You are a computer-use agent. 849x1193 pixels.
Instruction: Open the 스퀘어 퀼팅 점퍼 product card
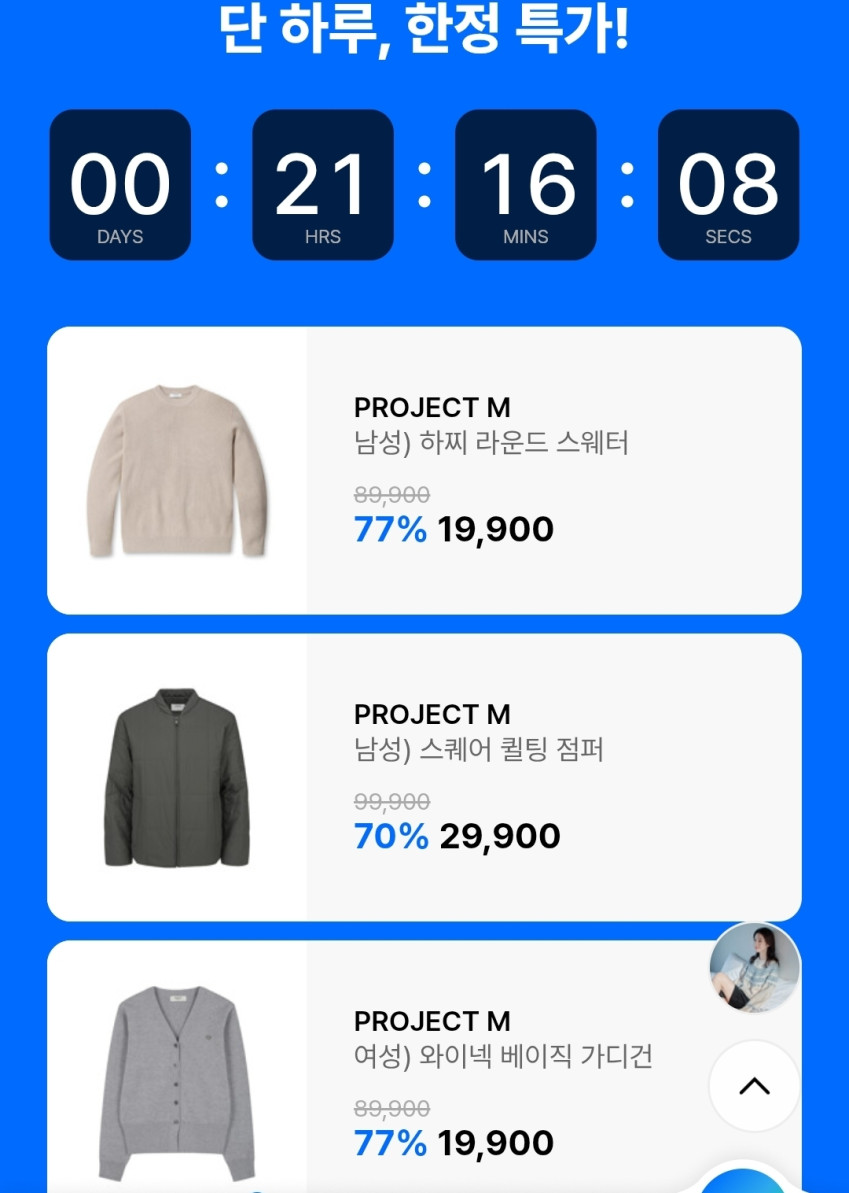(x=424, y=777)
